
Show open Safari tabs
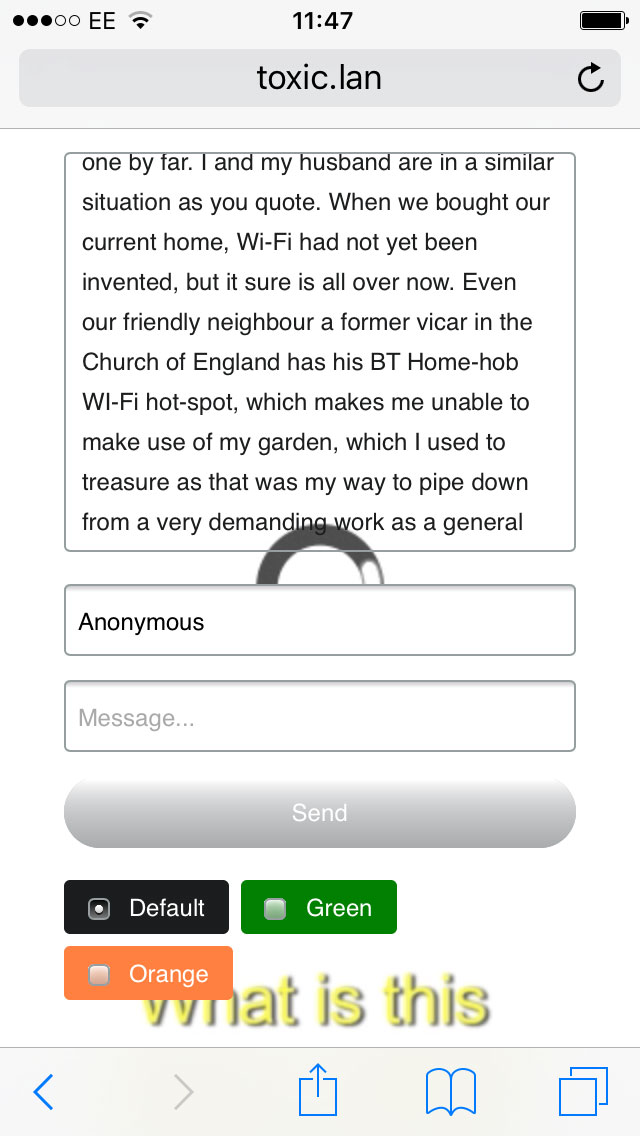coord(583,1091)
